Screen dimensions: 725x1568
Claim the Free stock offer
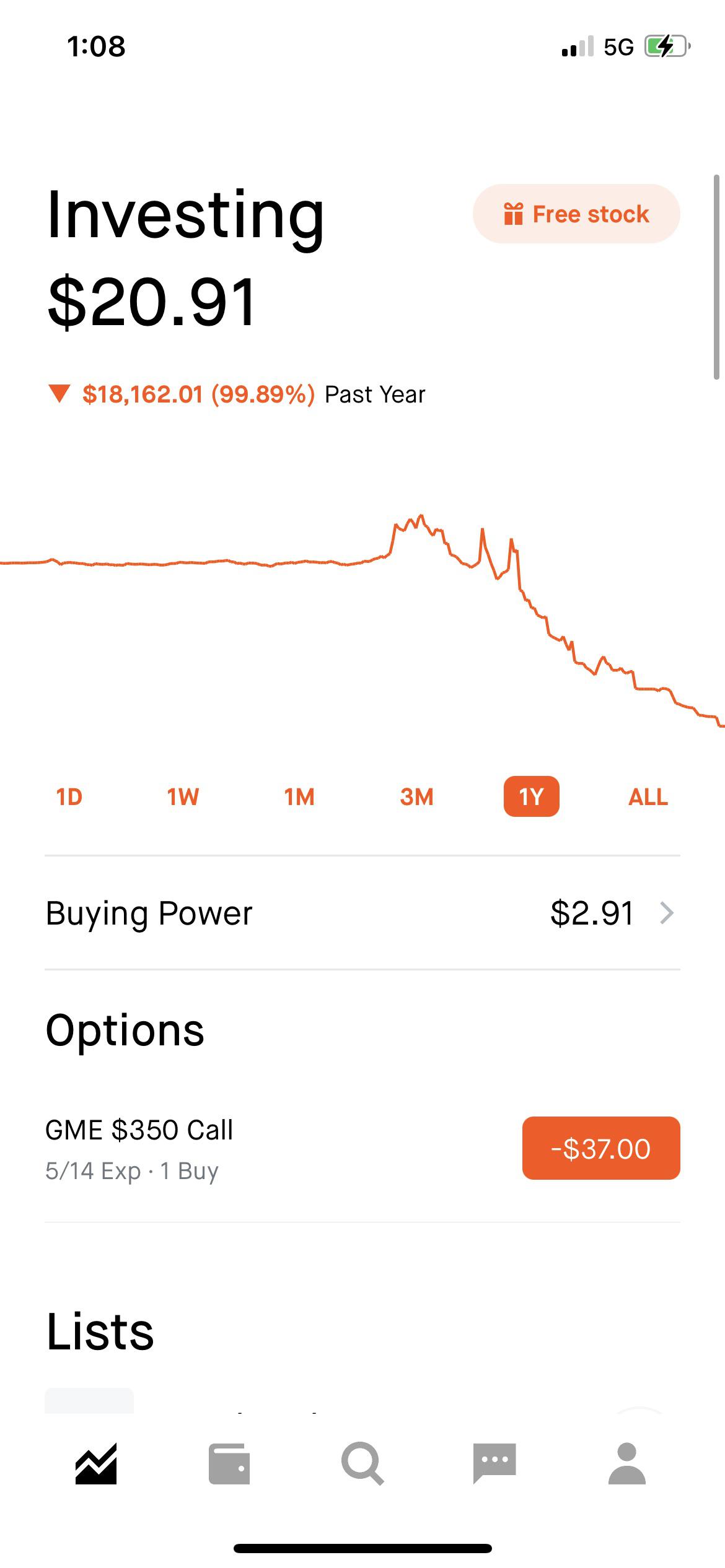(576, 214)
